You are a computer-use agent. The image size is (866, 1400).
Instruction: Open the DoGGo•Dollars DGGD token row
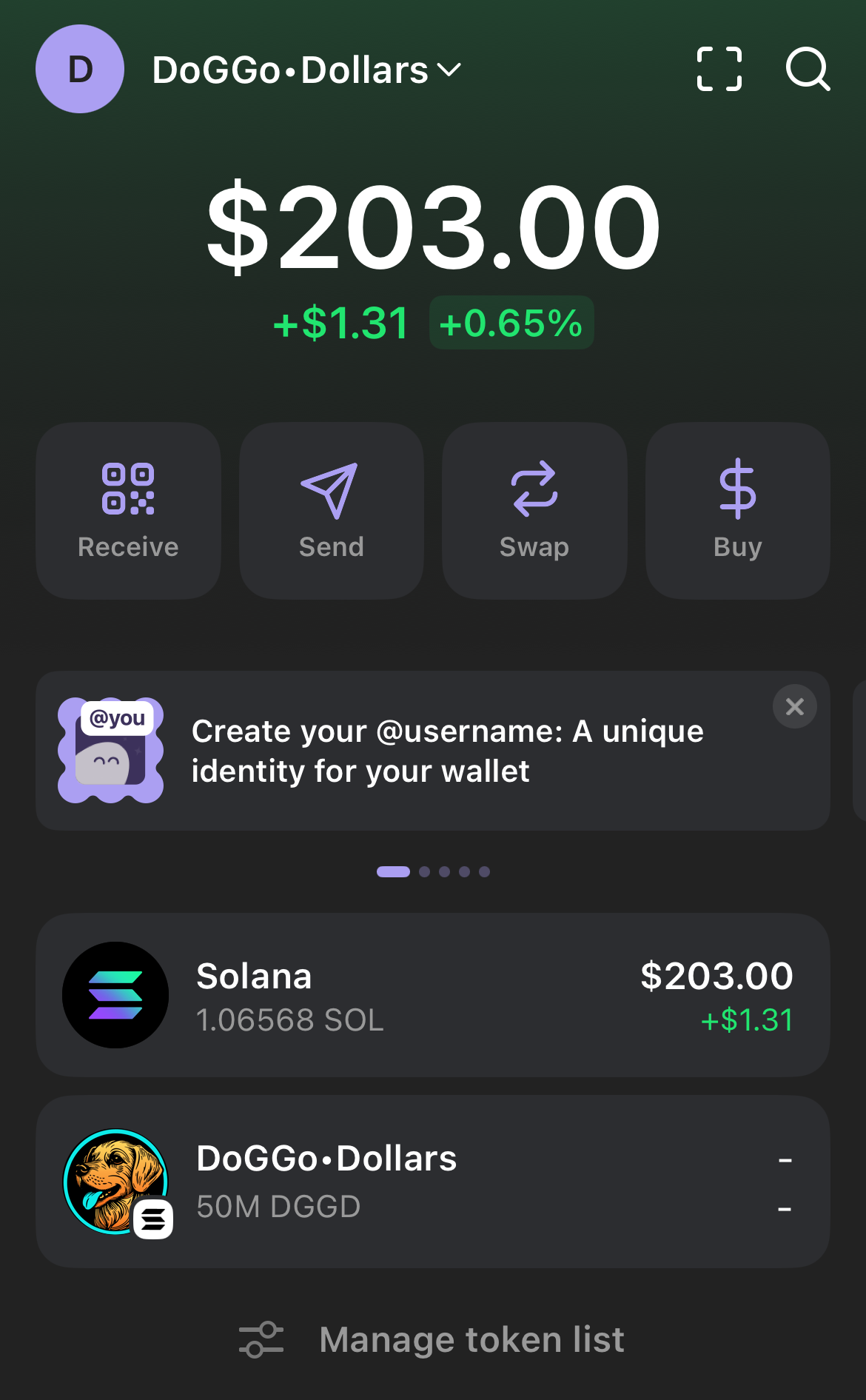pos(433,1182)
